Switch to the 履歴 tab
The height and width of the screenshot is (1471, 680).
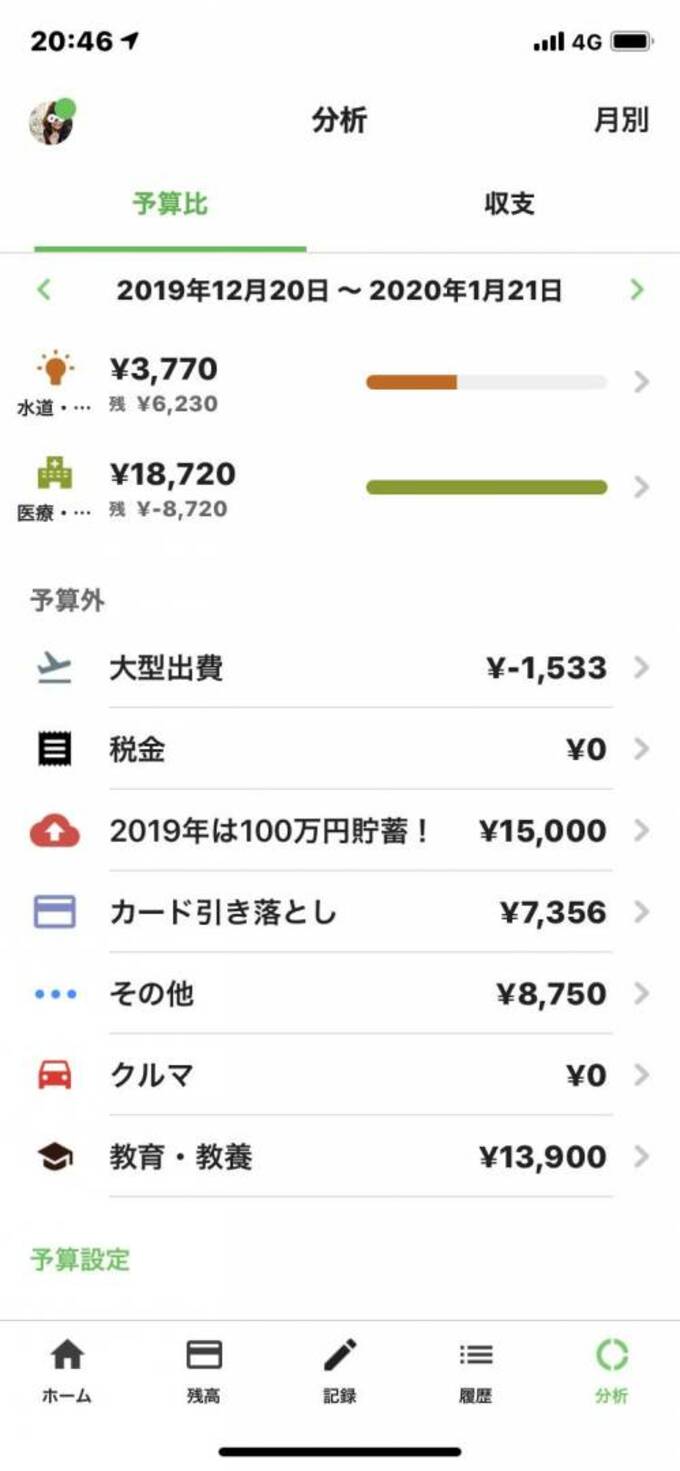click(x=476, y=1372)
